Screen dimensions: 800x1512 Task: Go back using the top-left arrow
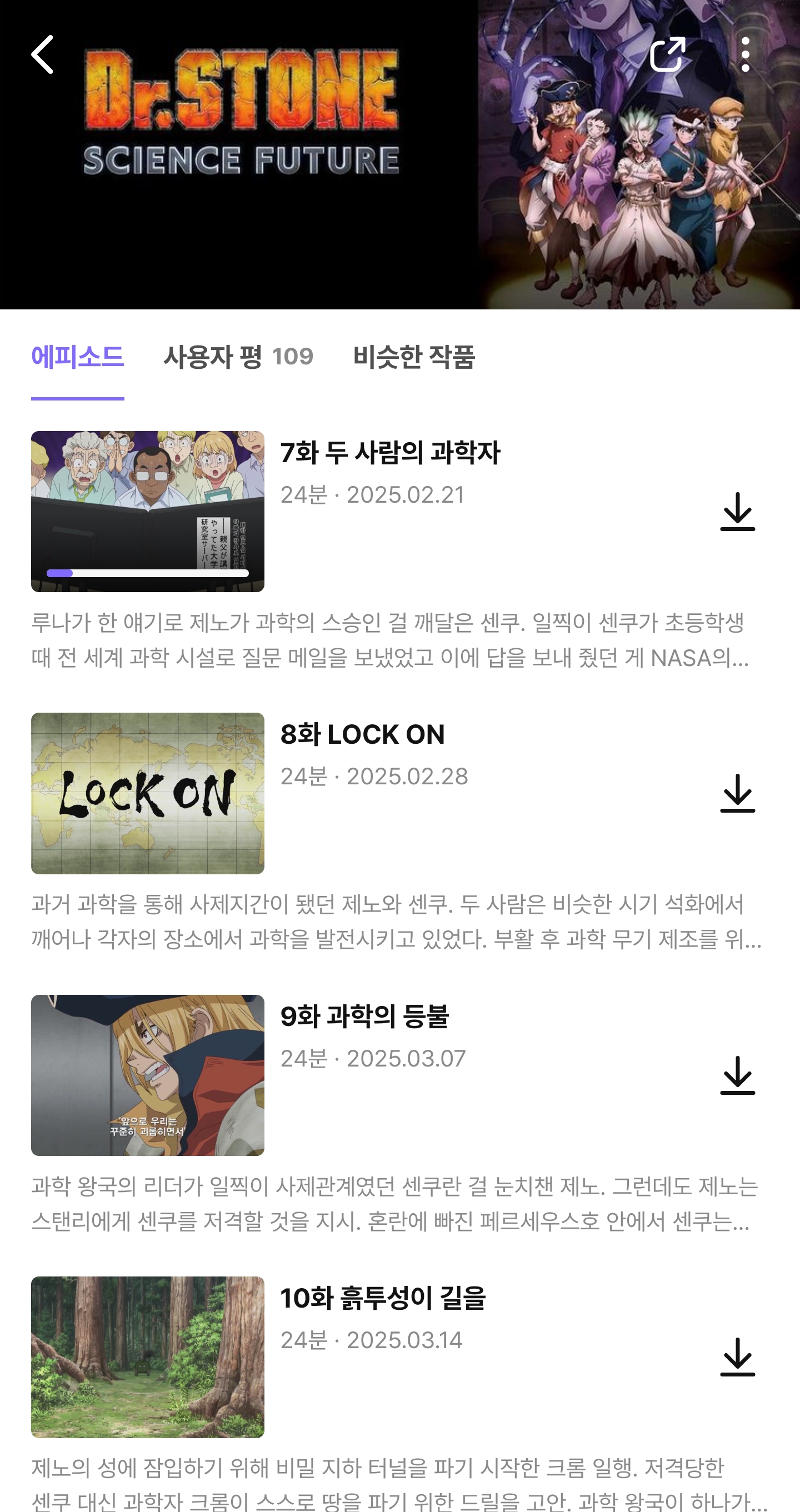43,54
